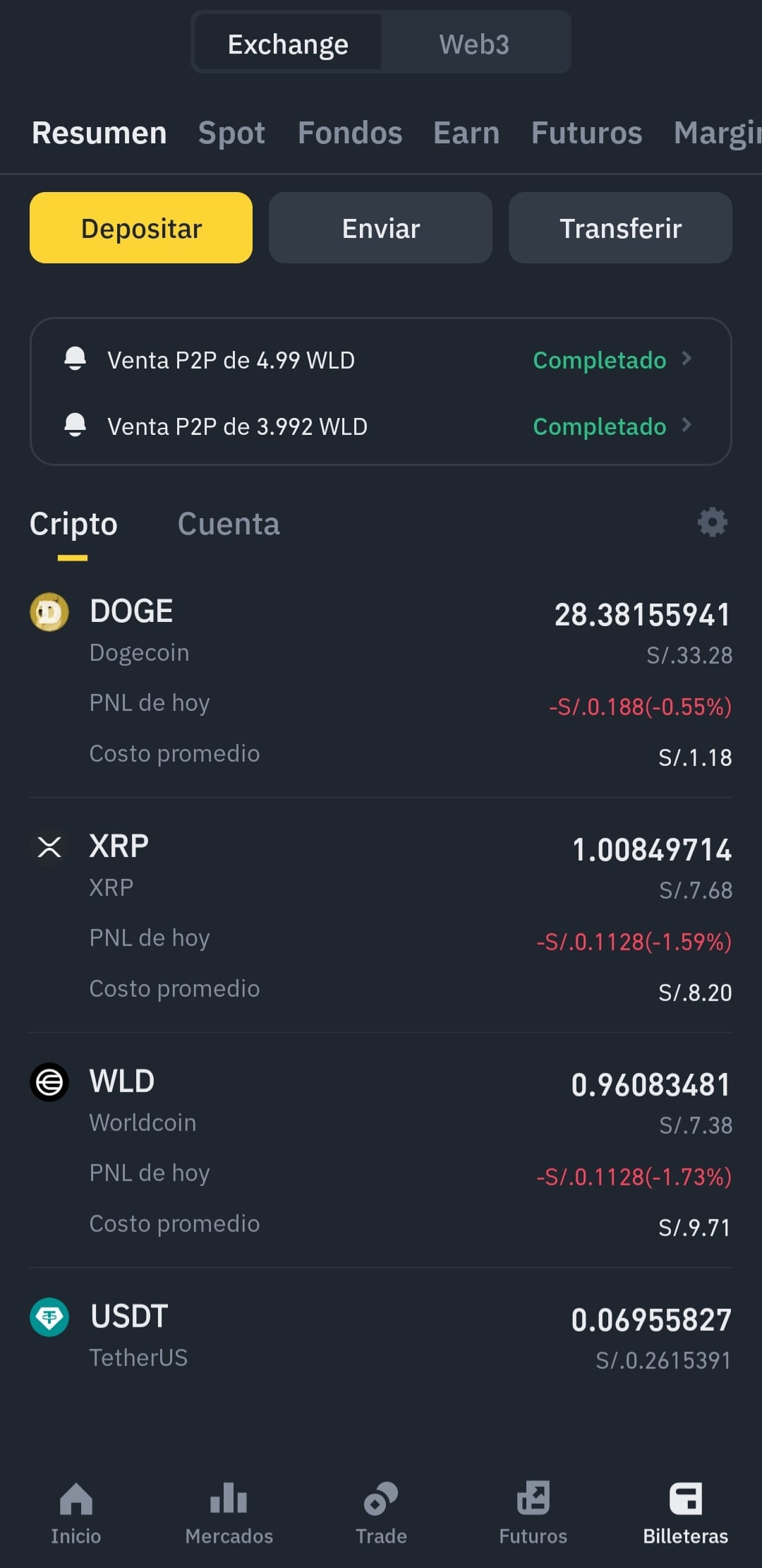This screenshot has height=1568, width=762.
Task: Open the 4.99 WLD P2P sale notification
Action: 380,360
